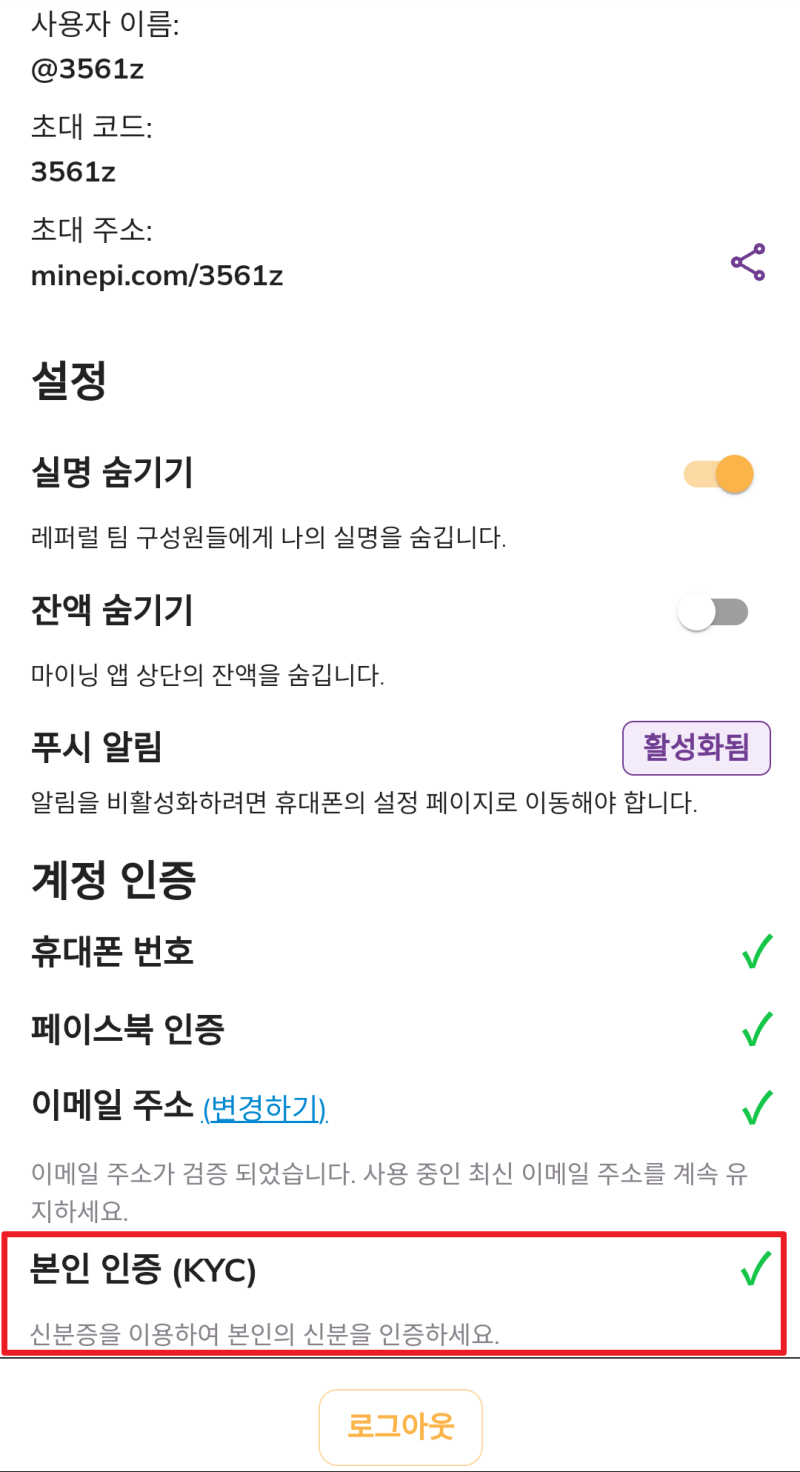800x1472 pixels.
Task: Click the green checkmark beside 페이스북 인증
Action: (x=755, y=1027)
